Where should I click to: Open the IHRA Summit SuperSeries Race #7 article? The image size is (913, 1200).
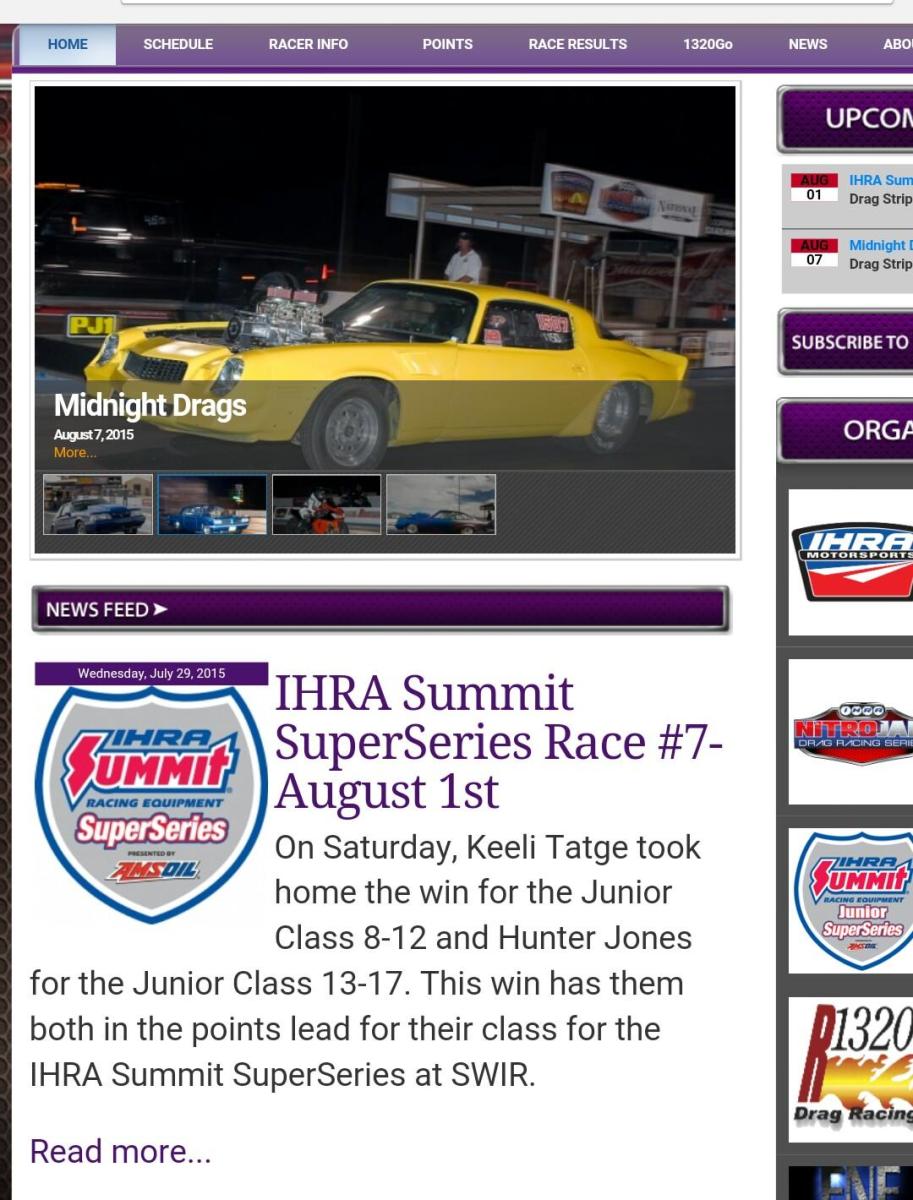tap(498, 742)
